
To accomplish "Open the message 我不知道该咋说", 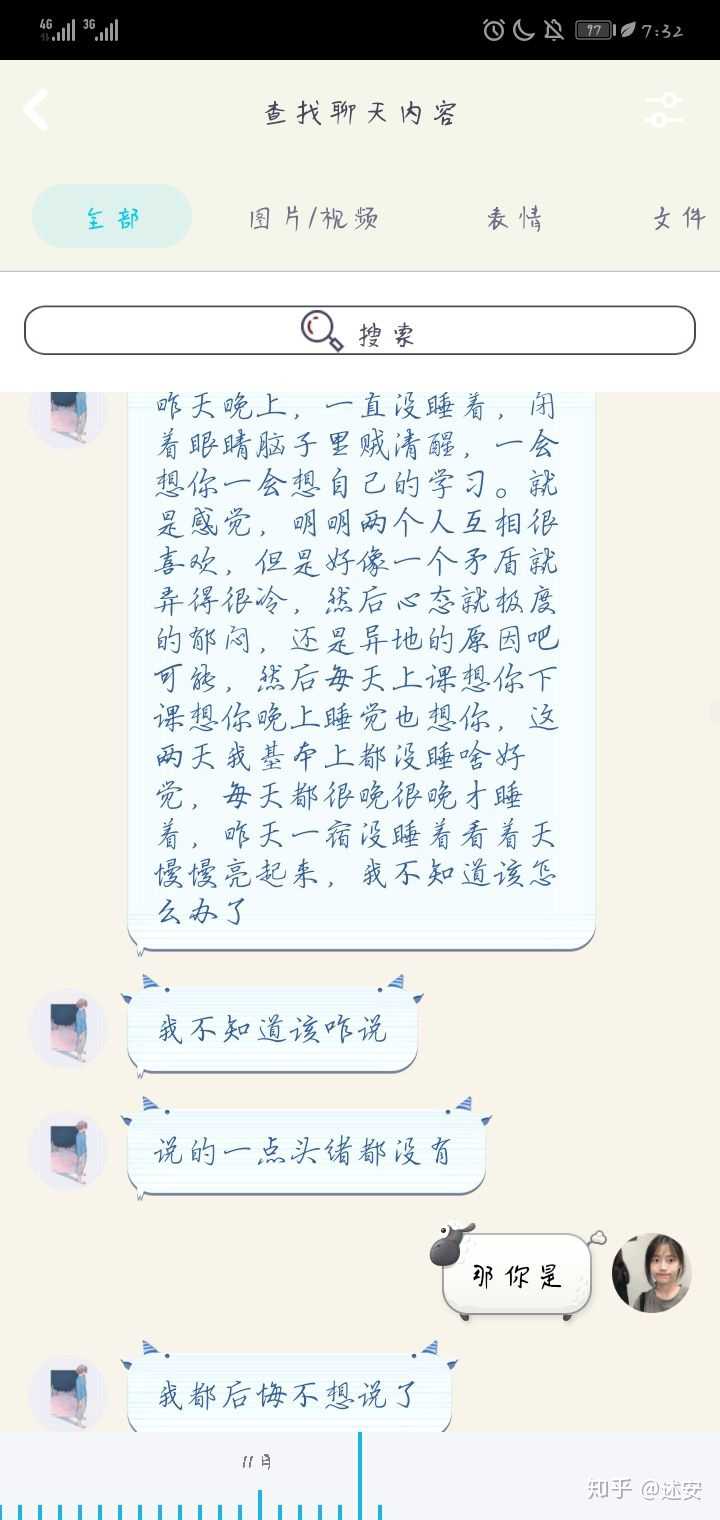I will point(272,1030).
